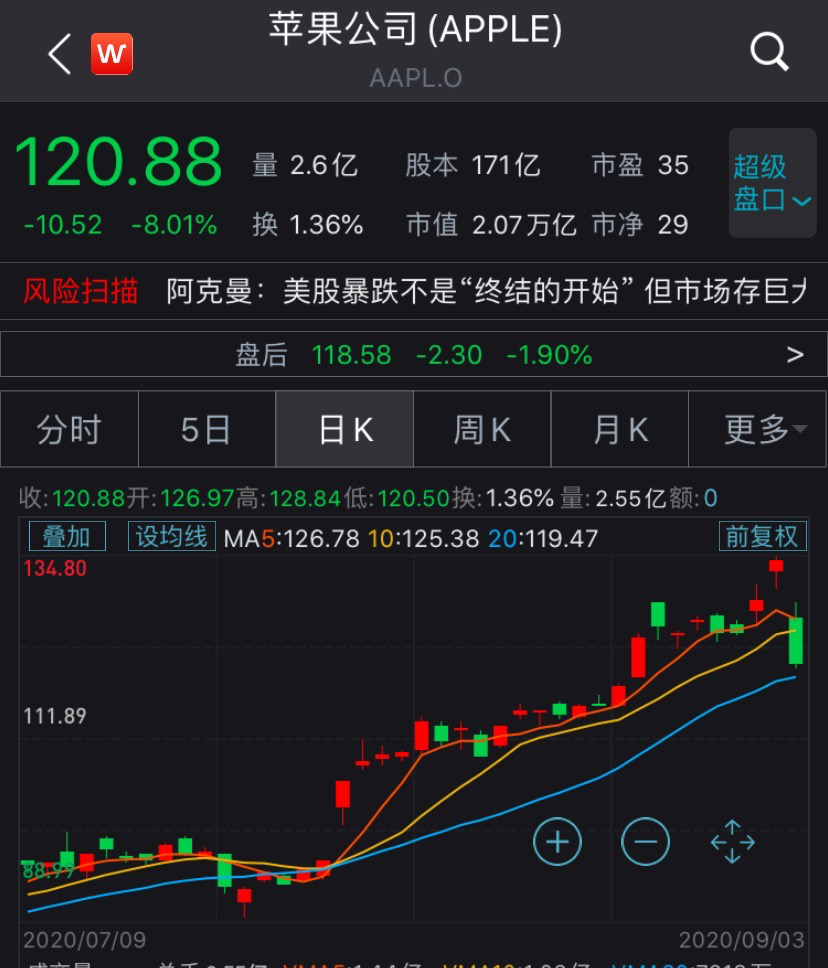Switch to the 周K chart tab
Viewport: 828px width, 968px height.
click(482, 430)
